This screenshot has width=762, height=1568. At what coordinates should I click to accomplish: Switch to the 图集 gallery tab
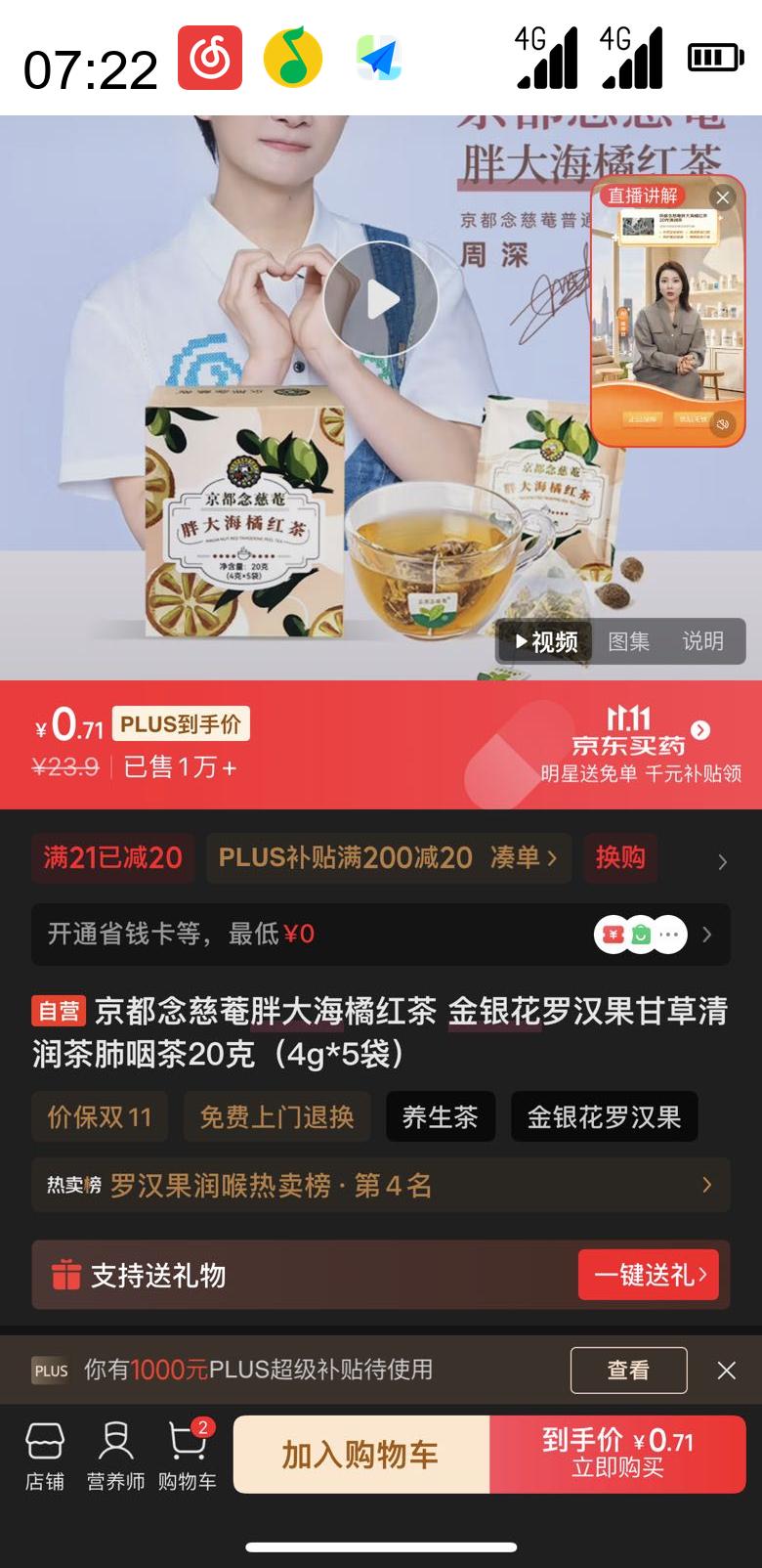tap(628, 641)
